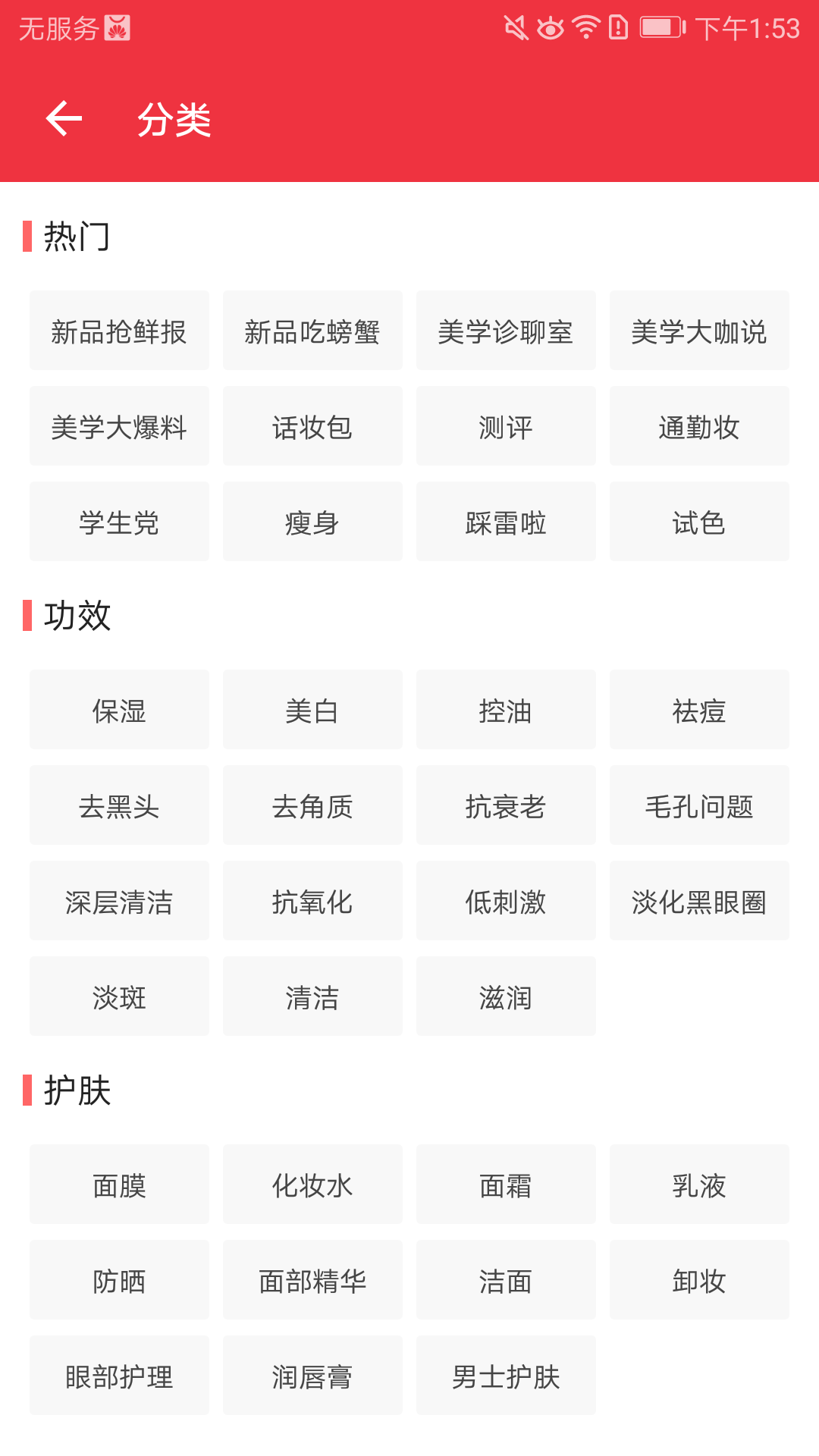Select the 祛痘 chip
The image size is (819, 1456).
click(x=699, y=710)
